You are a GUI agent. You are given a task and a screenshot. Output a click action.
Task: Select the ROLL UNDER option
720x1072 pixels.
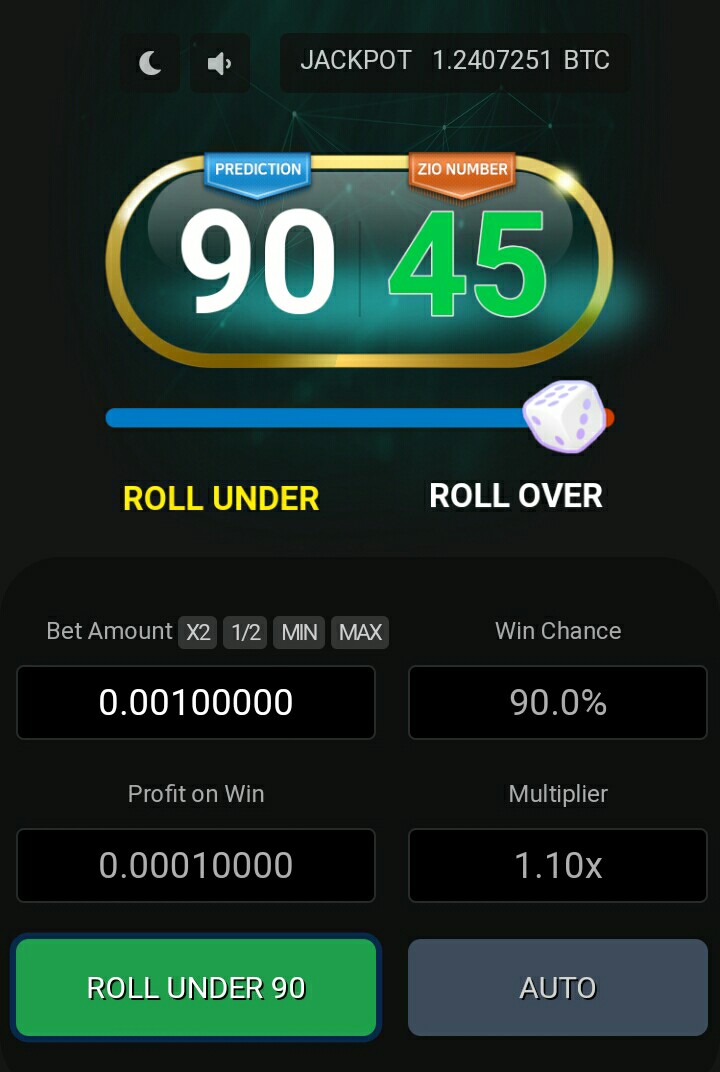point(221,498)
